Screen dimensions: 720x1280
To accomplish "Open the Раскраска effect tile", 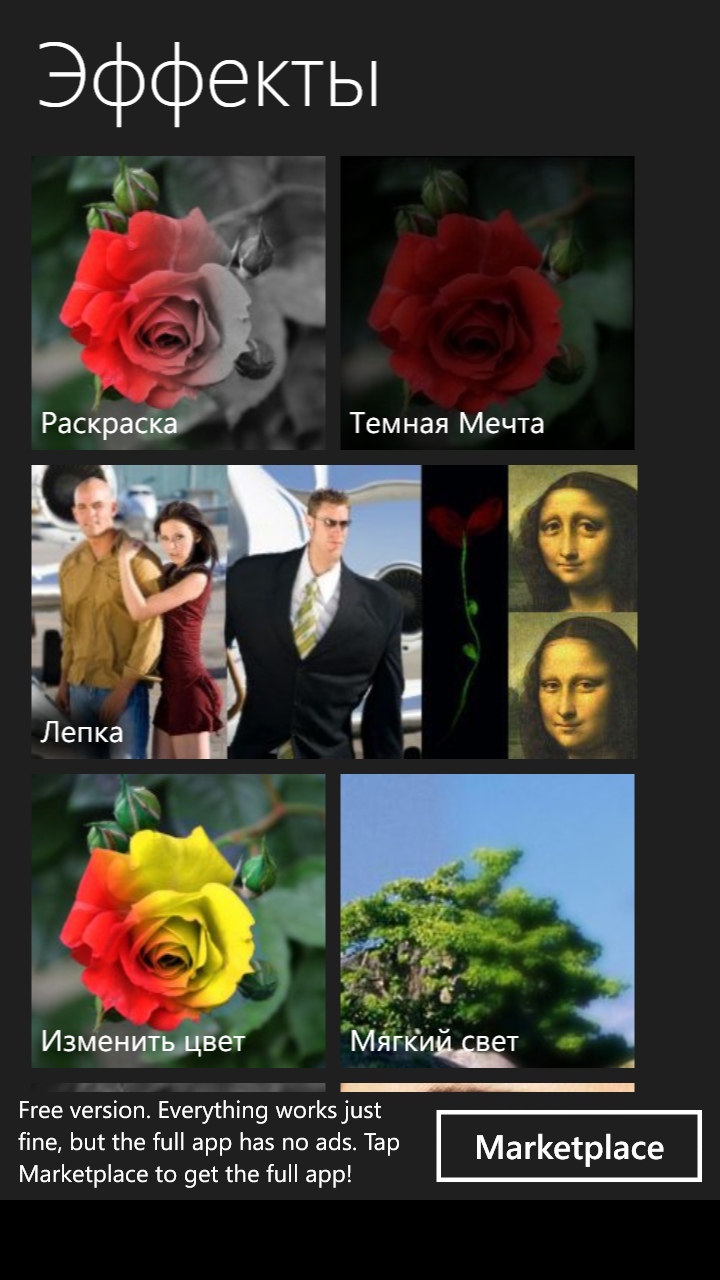I will pyautogui.click(x=178, y=302).
